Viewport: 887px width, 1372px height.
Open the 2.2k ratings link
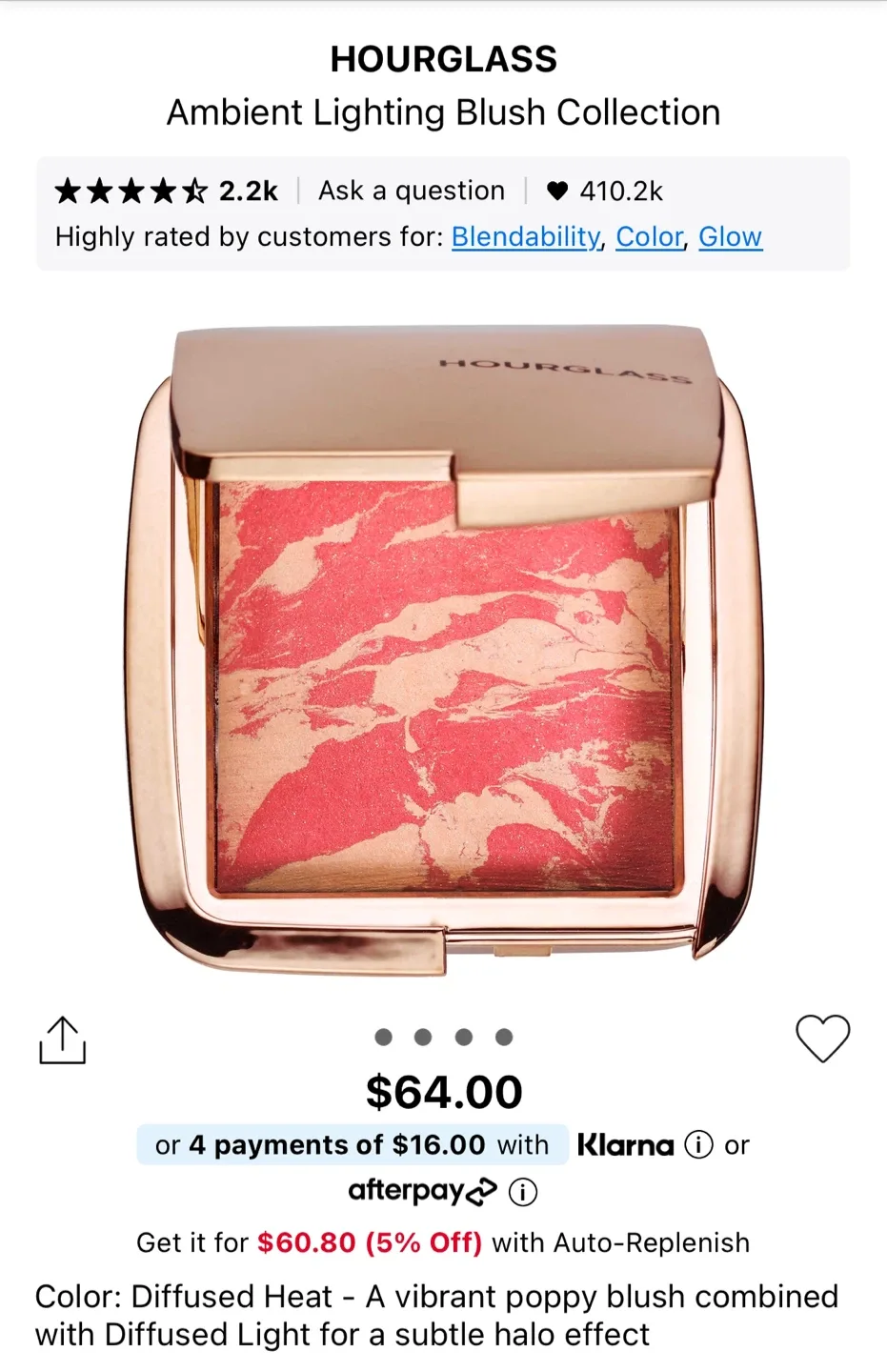(249, 191)
